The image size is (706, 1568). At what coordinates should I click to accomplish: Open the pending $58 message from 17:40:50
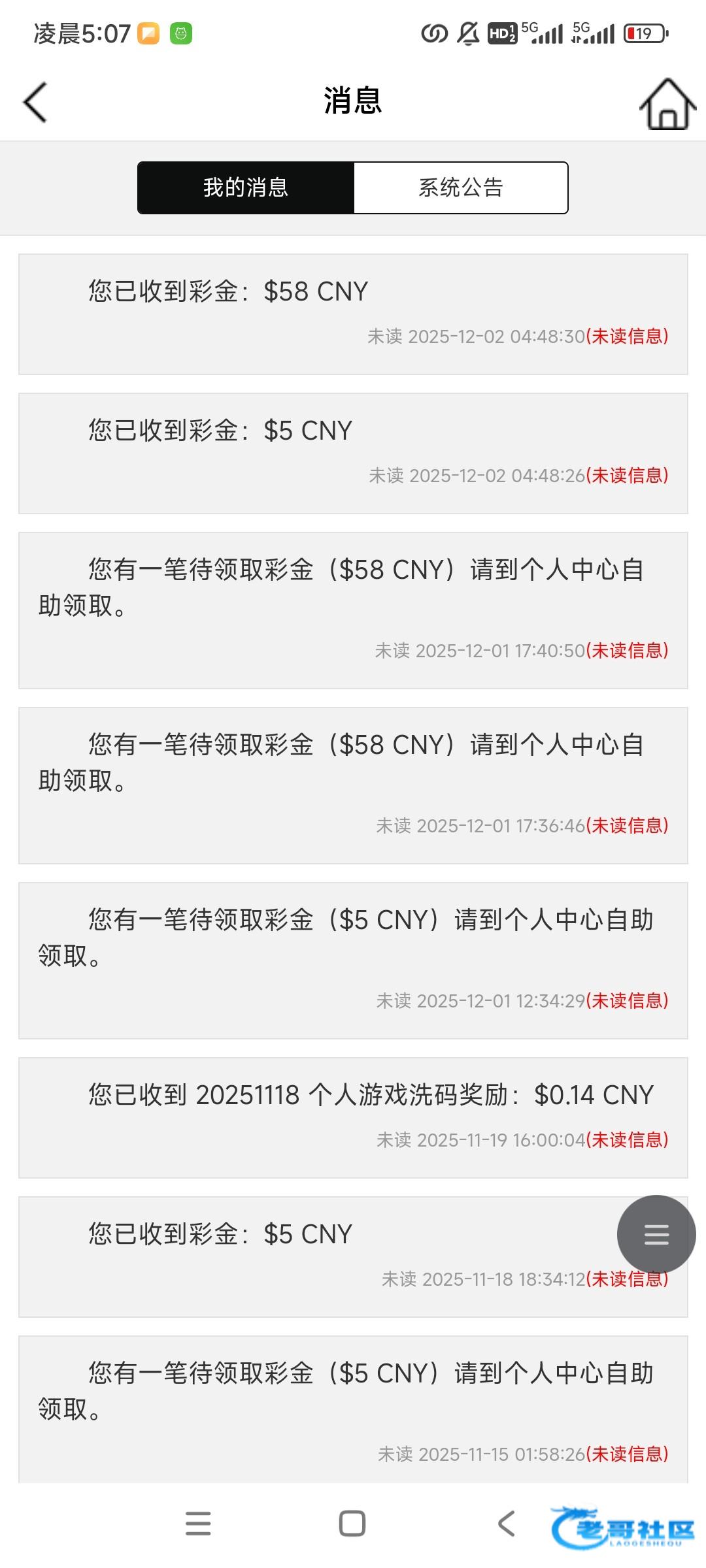353,610
